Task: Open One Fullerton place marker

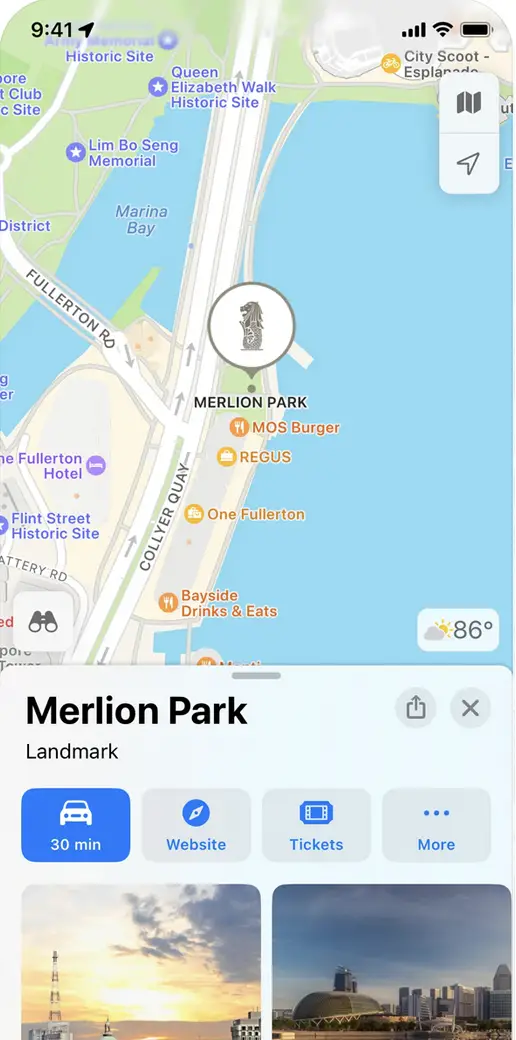Action: [x=245, y=514]
